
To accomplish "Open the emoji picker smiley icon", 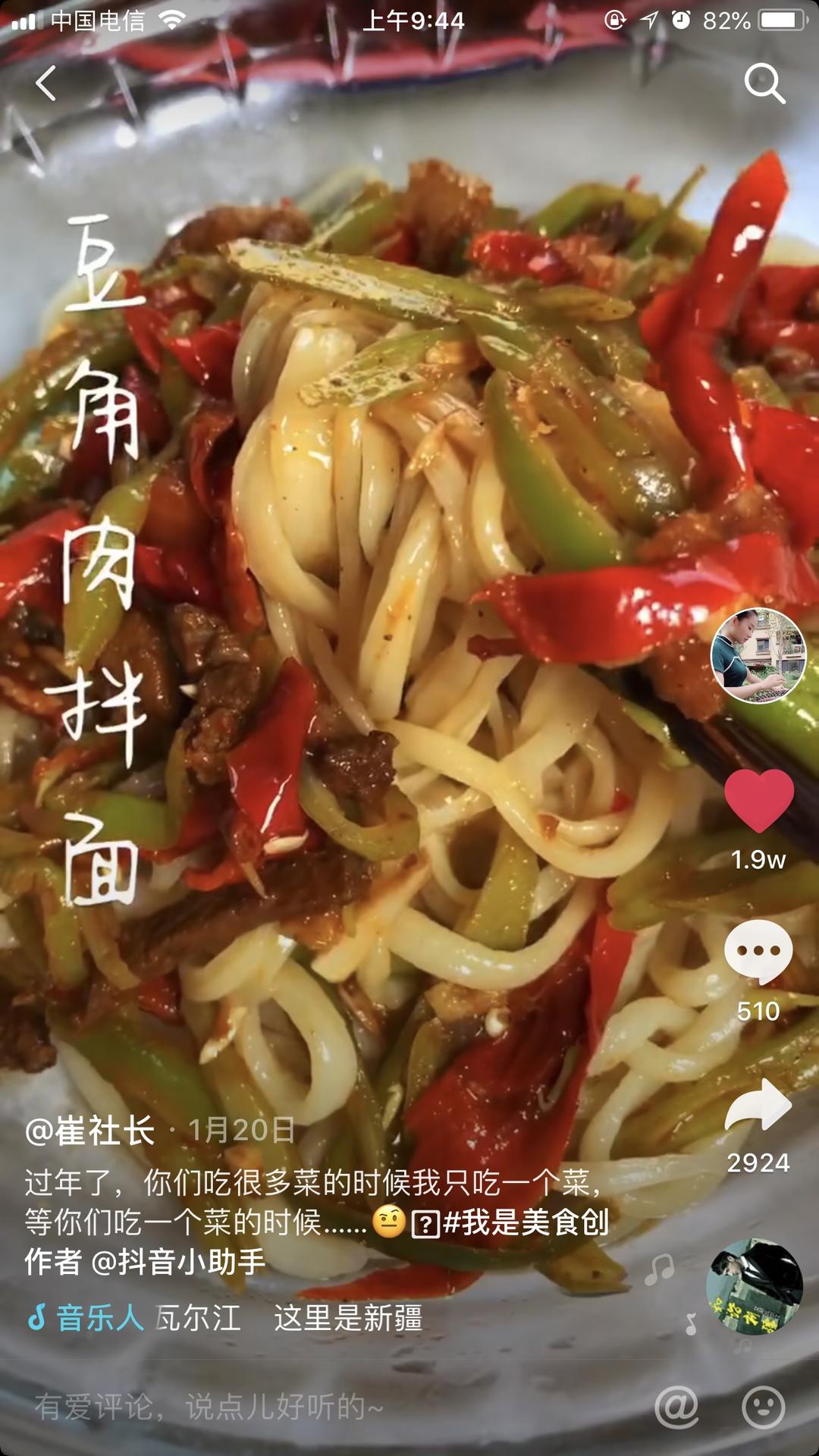I will pos(763,1407).
